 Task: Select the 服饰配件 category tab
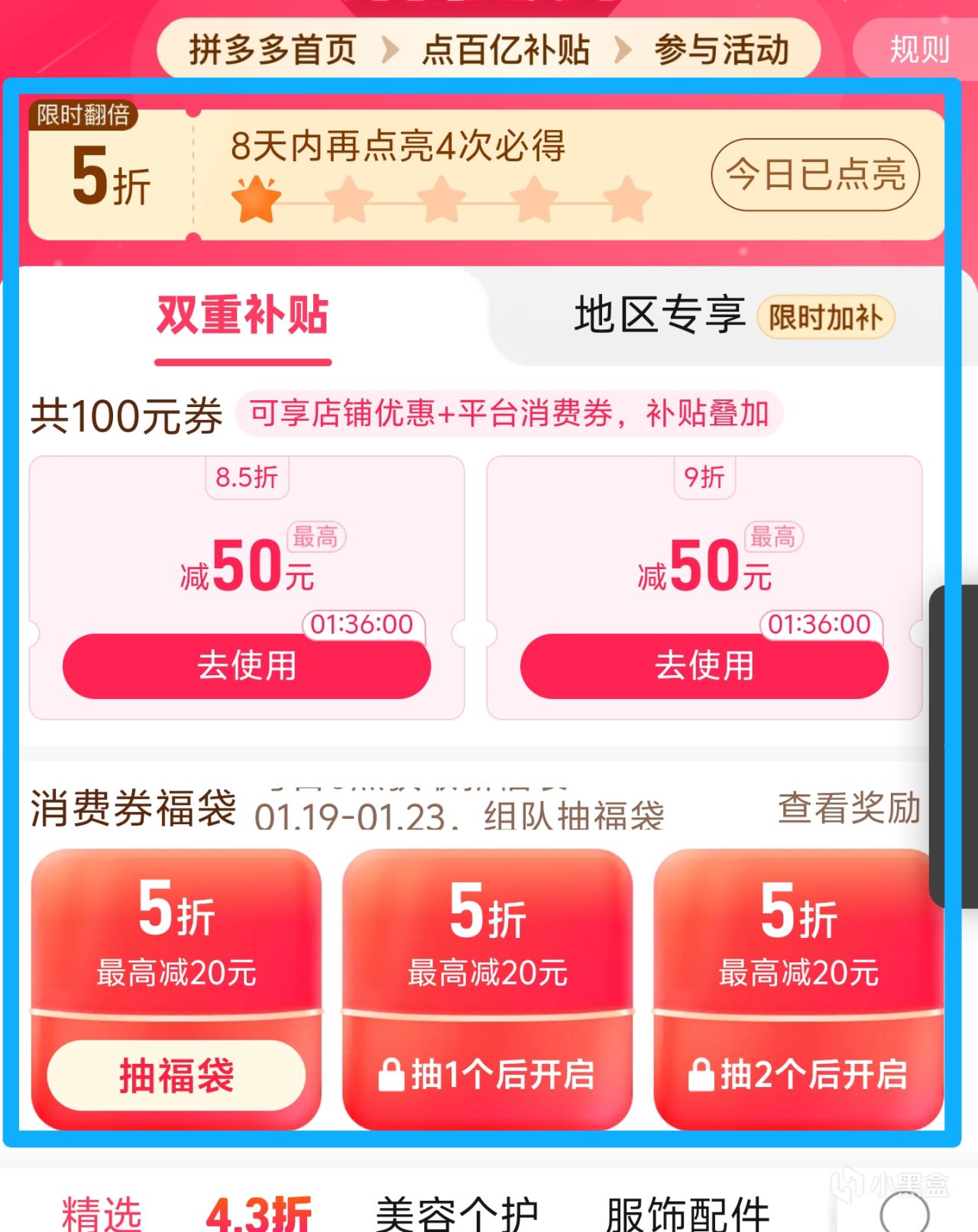coord(688,1213)
